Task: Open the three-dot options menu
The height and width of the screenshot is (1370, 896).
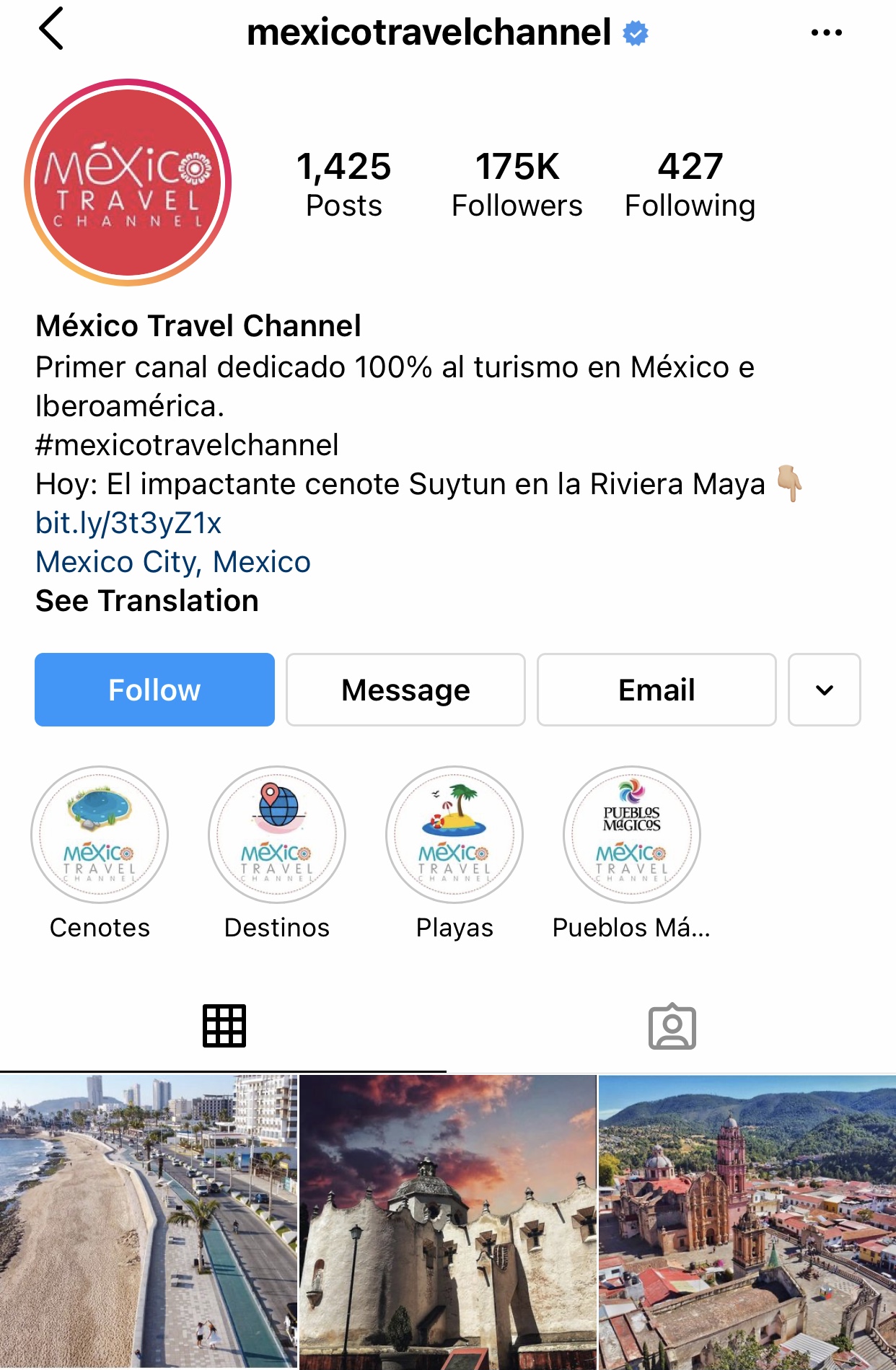Action: pyautogui.click(x=826, y=32)
